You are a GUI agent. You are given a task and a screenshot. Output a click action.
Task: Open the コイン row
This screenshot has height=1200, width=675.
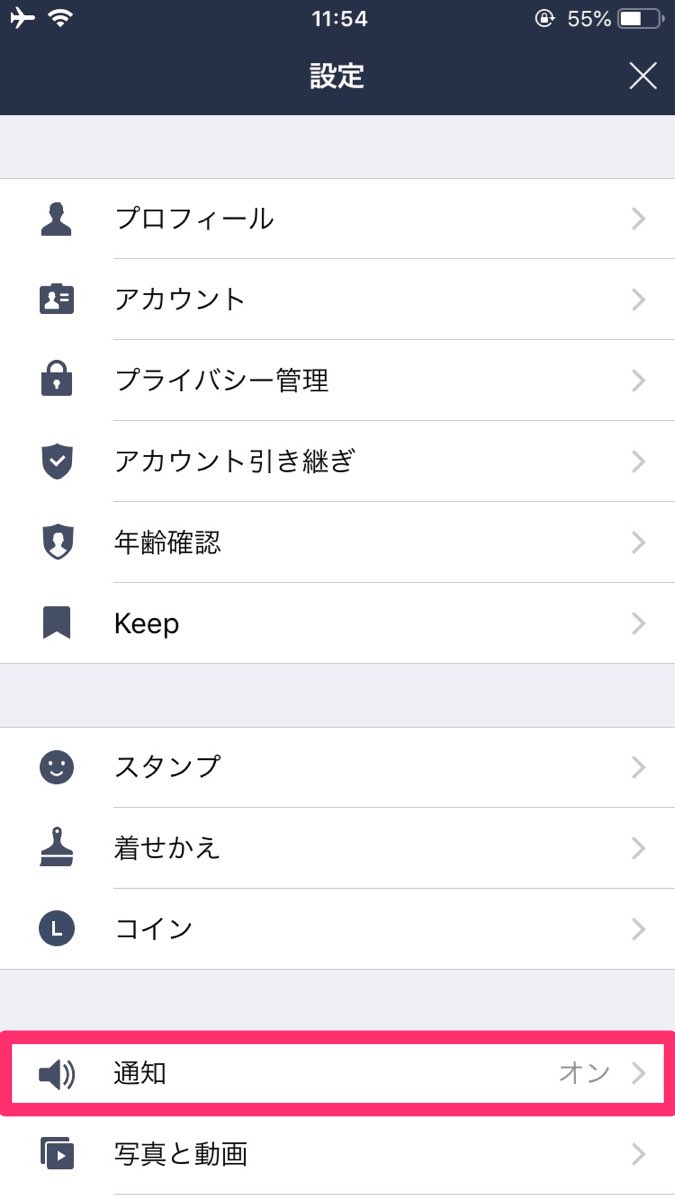(337, 929)
